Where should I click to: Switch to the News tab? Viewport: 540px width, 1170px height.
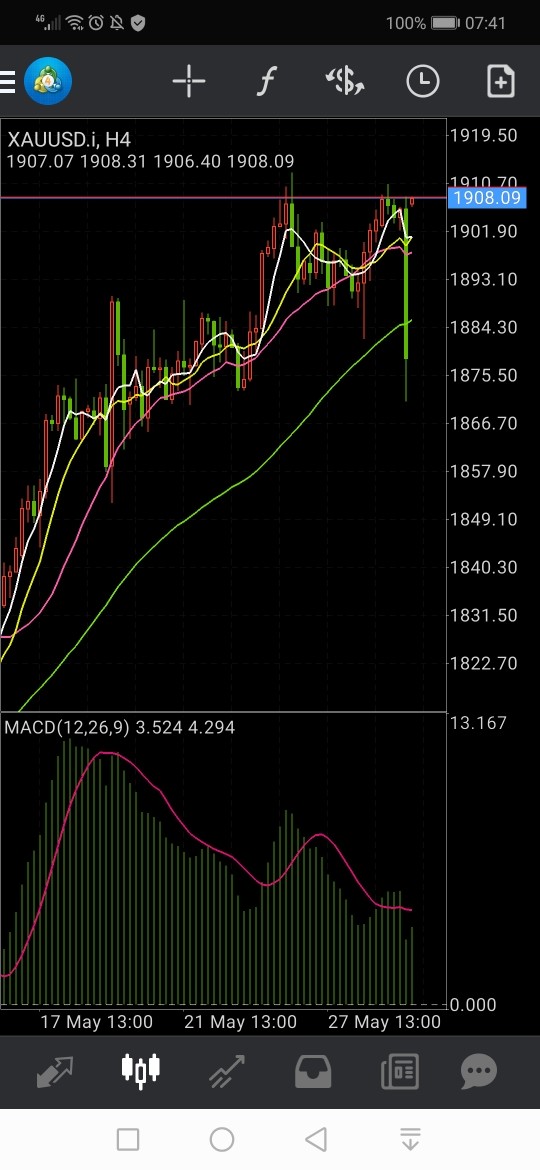pyautogui.click(x=399, y=1072)
